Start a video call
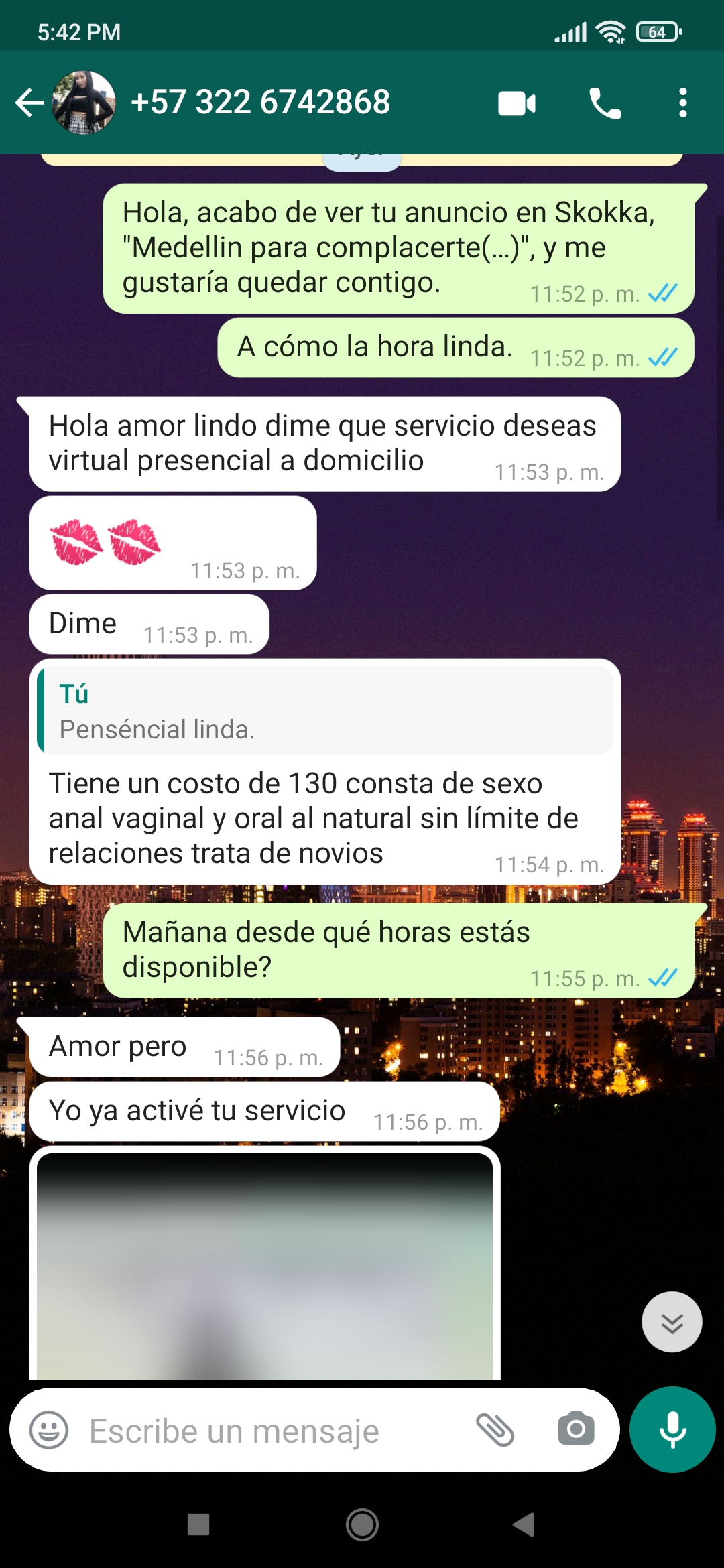This screenshot has height=1568, width=724. (517, 103)
